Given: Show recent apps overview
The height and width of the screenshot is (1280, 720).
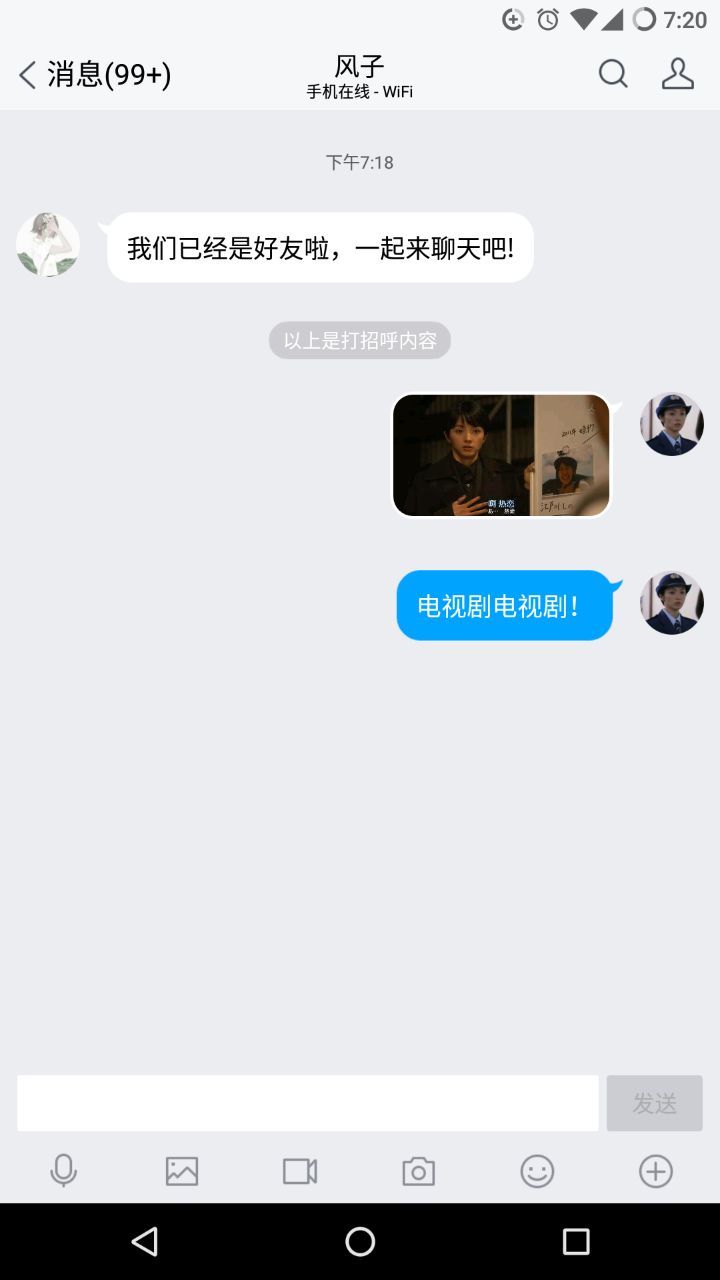Looking at the screenshot, I should point(576,1242).
